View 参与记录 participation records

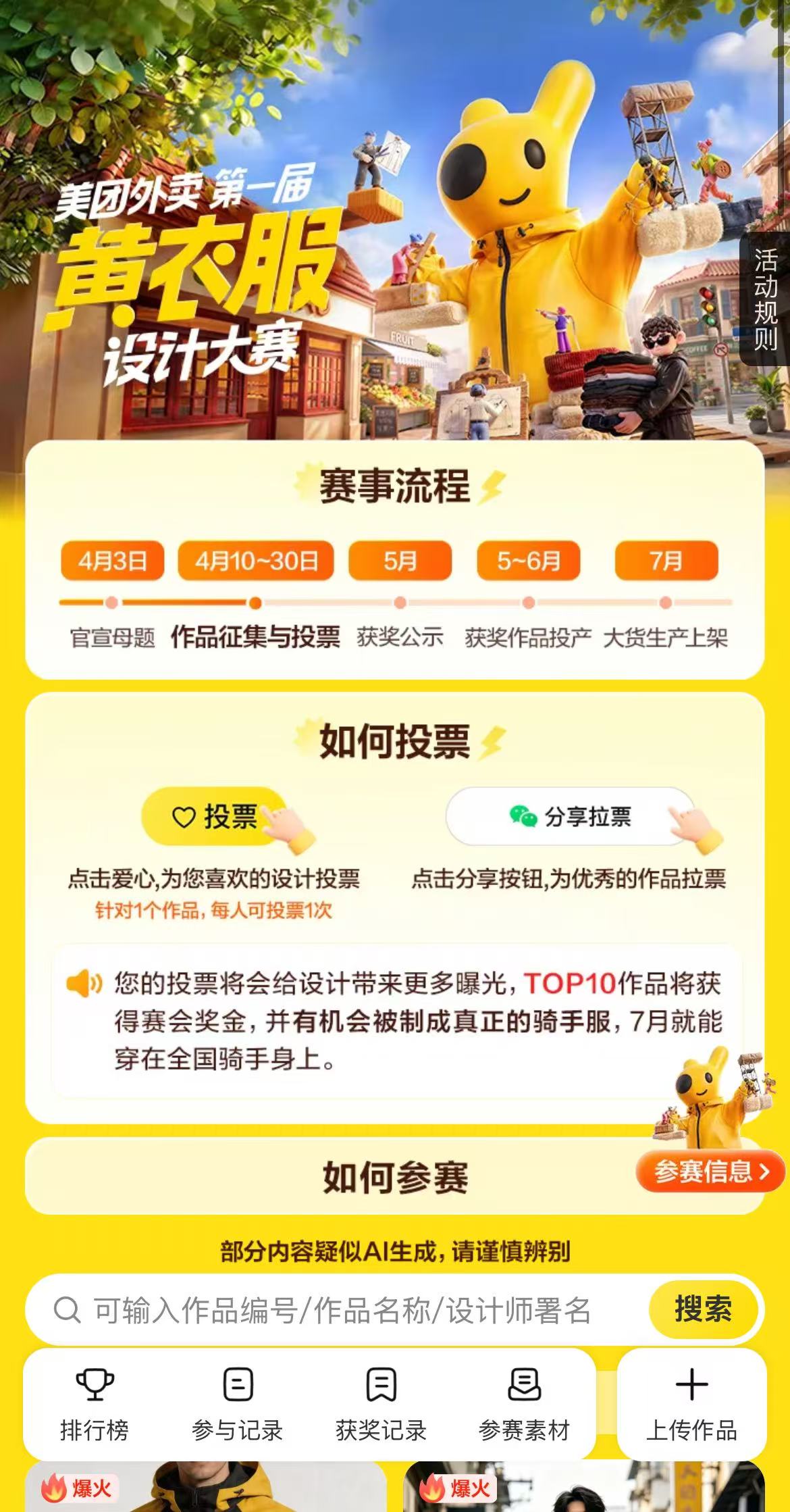[x=237, y=1404]
